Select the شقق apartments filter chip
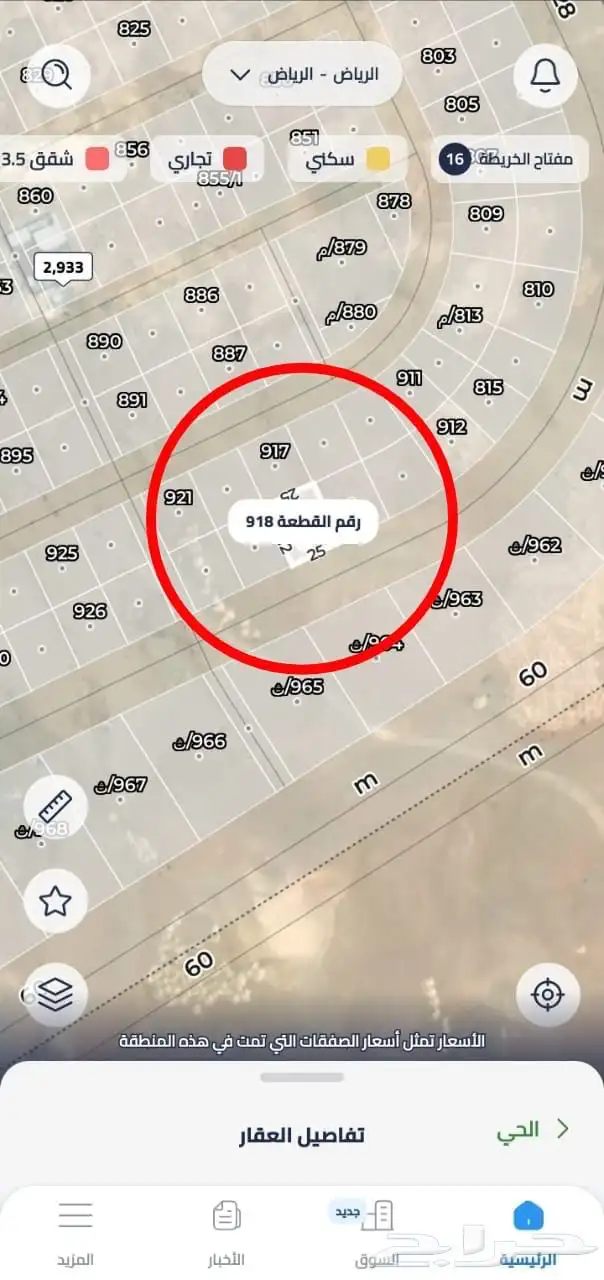This screenshot has height=1280, width=604. (x=58, y=160)
